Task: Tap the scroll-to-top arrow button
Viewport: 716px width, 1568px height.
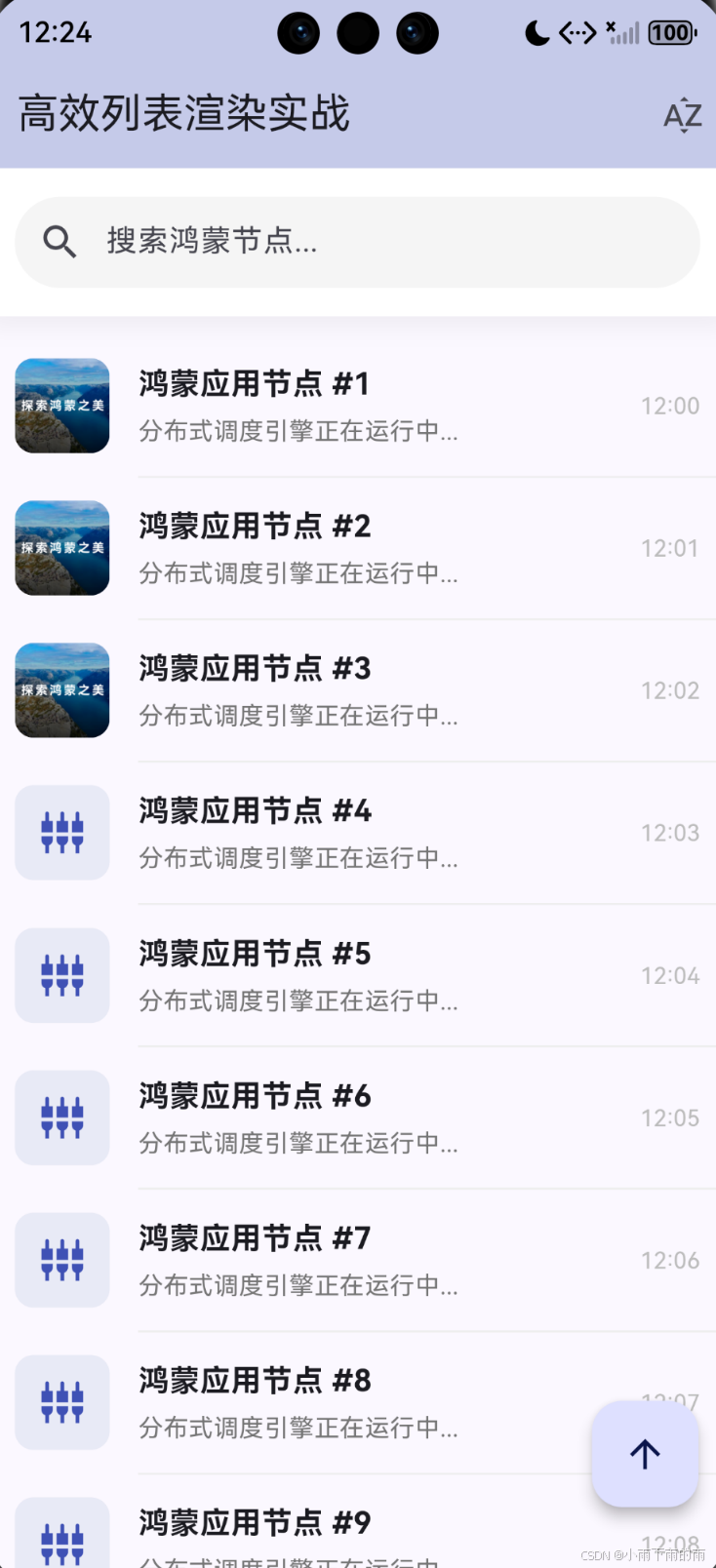Action: pyautogui.click(x=645, y=1454)
